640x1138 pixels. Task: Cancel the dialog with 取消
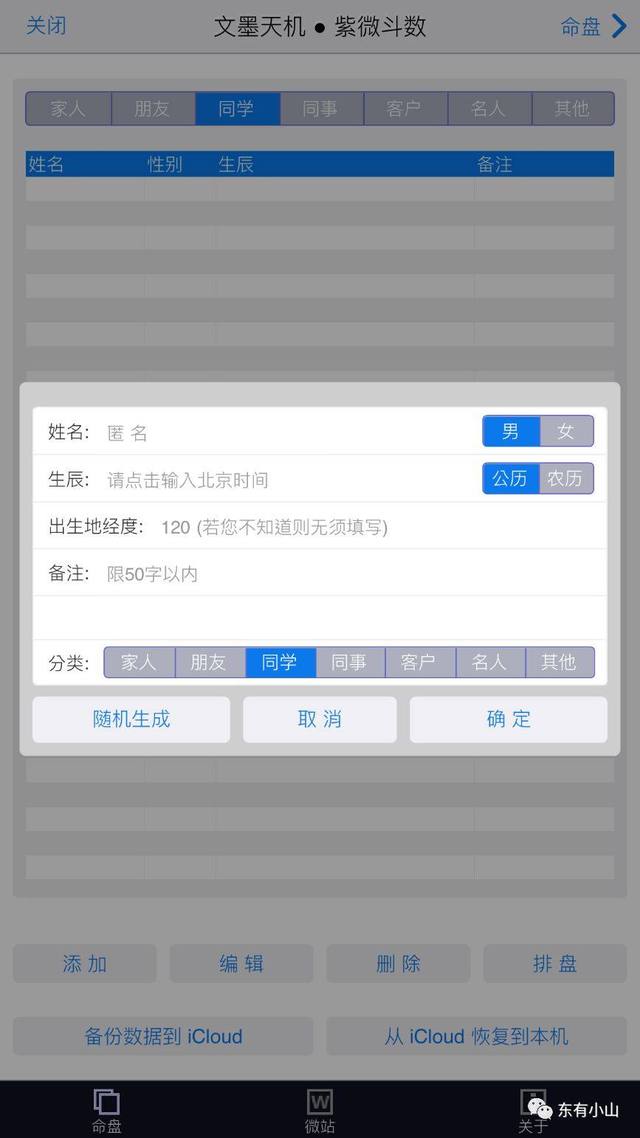319,719
